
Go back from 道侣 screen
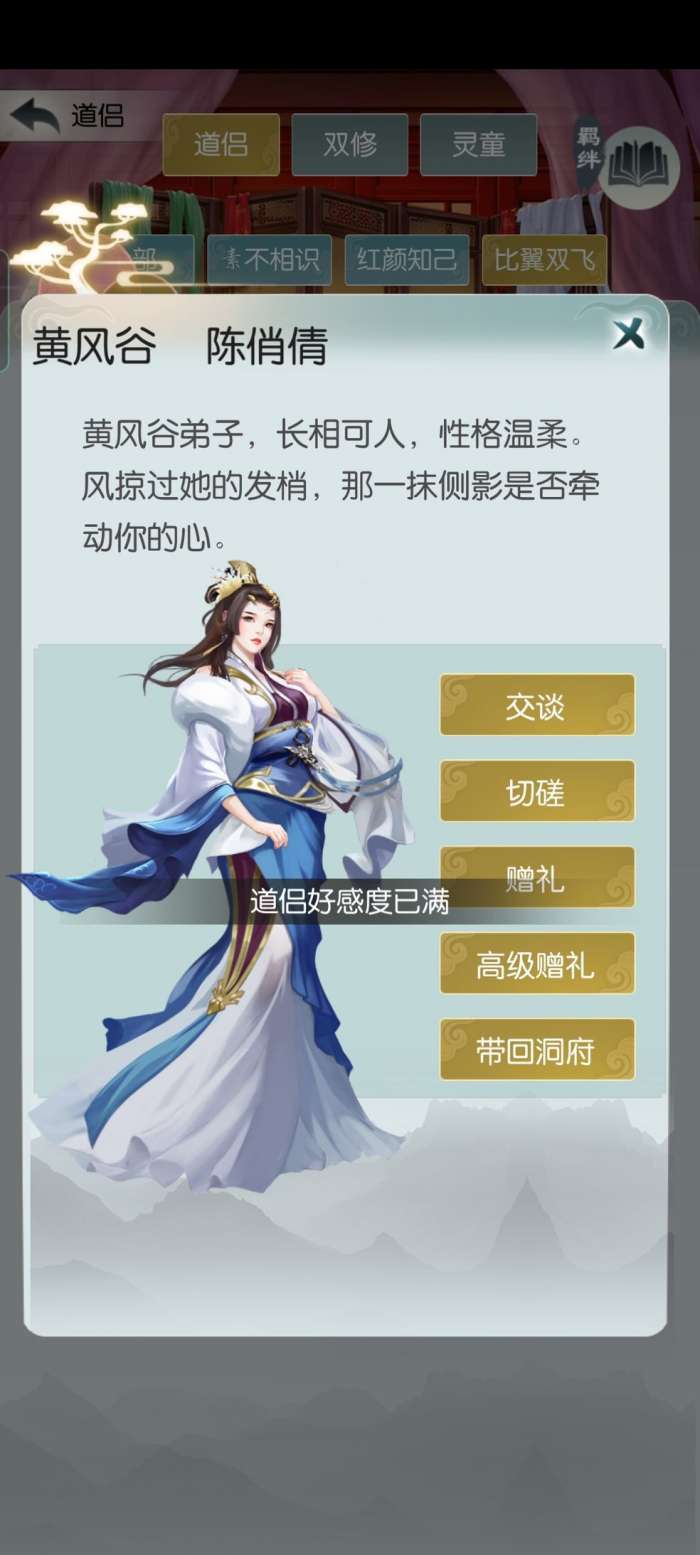pos(36,116)
